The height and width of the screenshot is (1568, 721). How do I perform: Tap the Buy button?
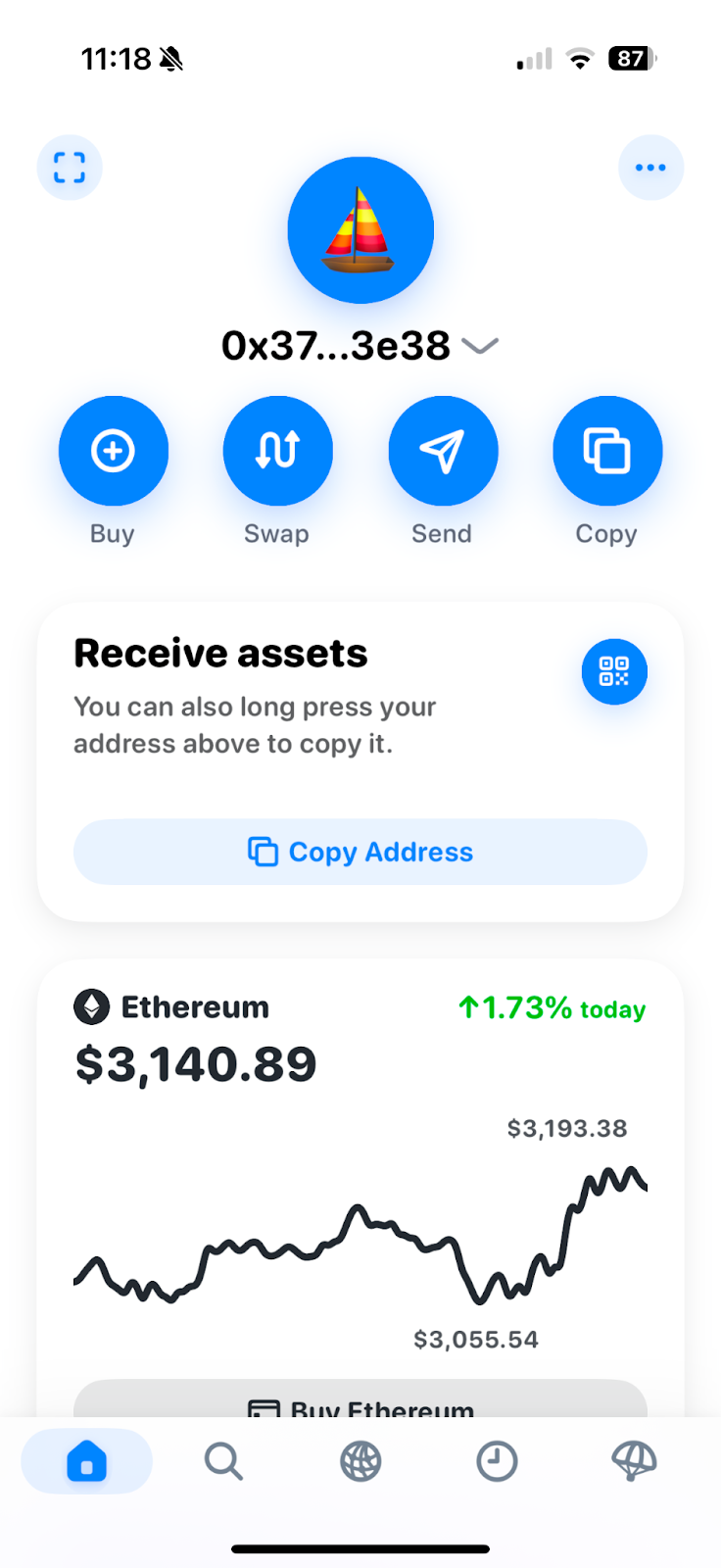[x=113, y=451]
